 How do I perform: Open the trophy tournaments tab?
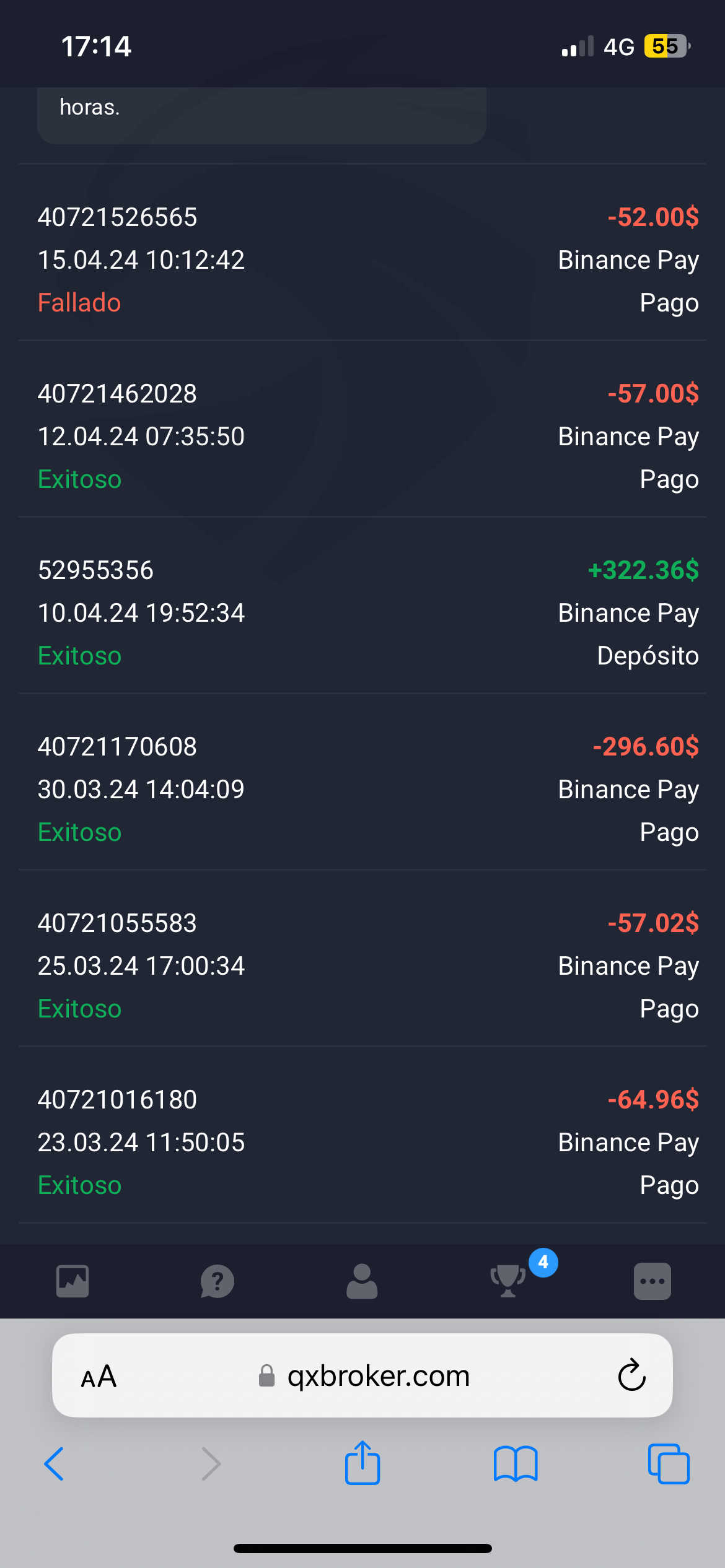[508, 1281]
